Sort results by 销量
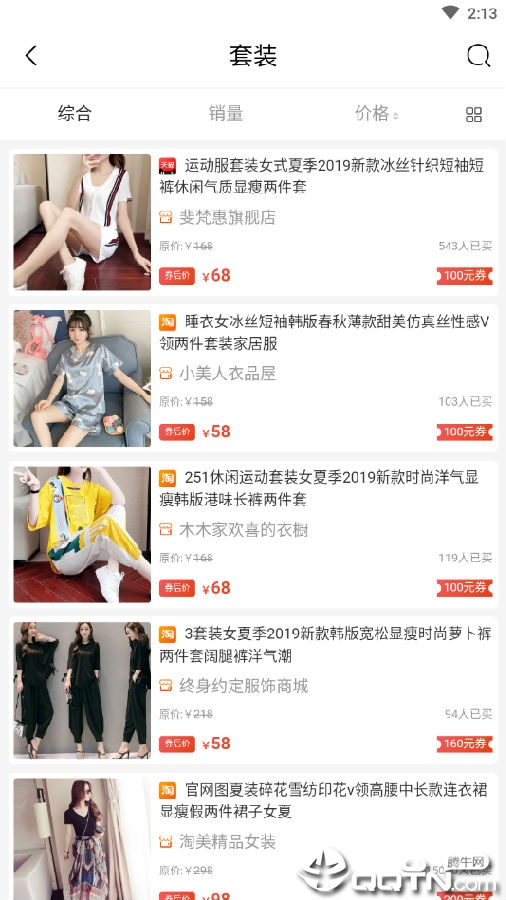 pos(226,113)
